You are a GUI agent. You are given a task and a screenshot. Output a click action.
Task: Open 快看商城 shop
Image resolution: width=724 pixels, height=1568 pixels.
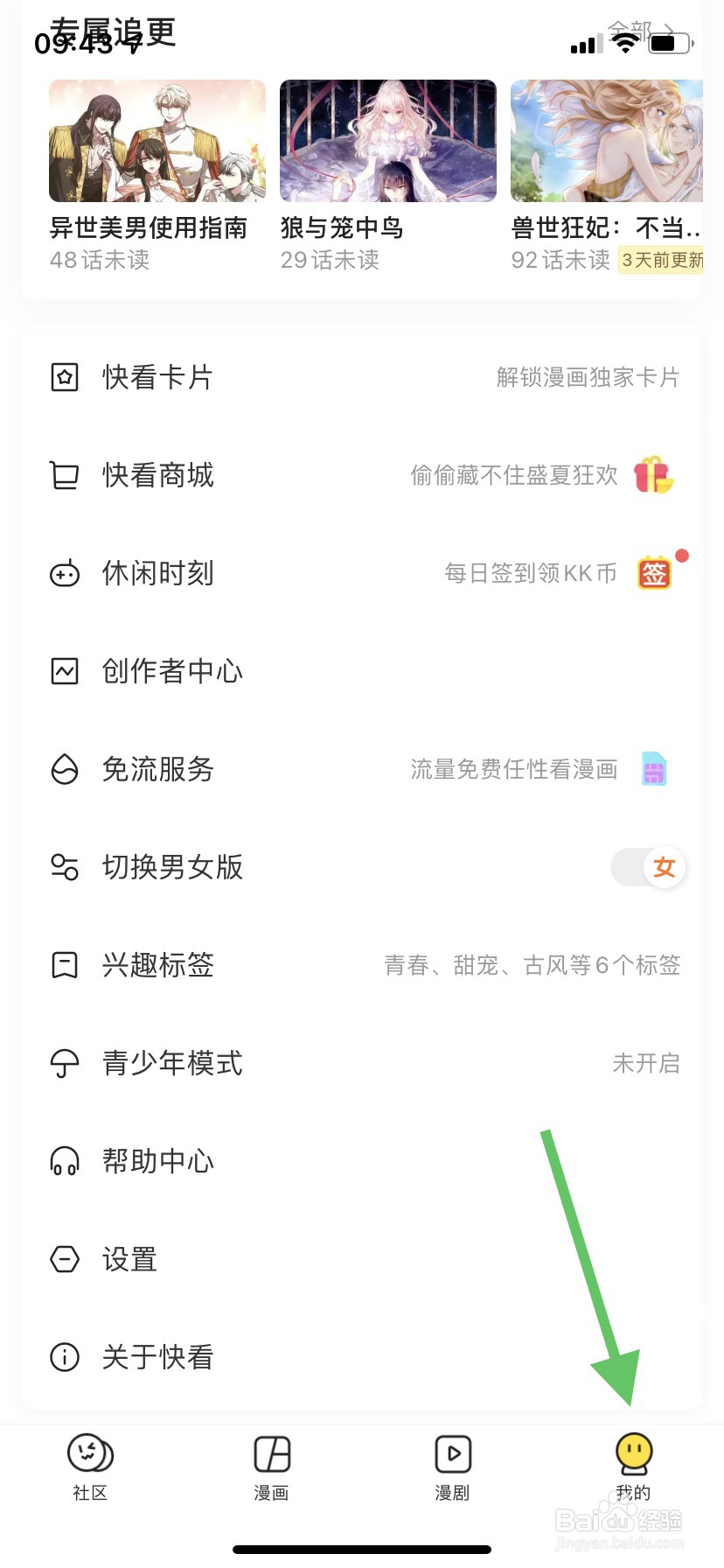pos(362,475)
